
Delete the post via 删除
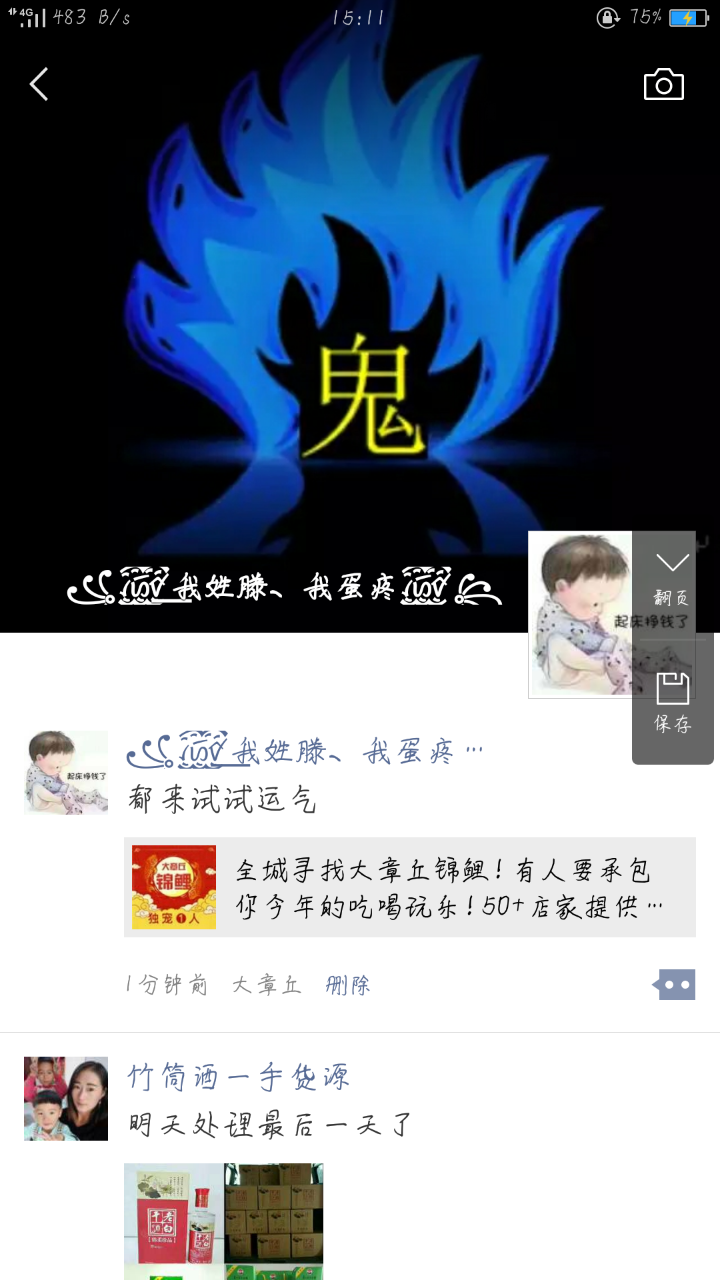click(x=347, y=985)
